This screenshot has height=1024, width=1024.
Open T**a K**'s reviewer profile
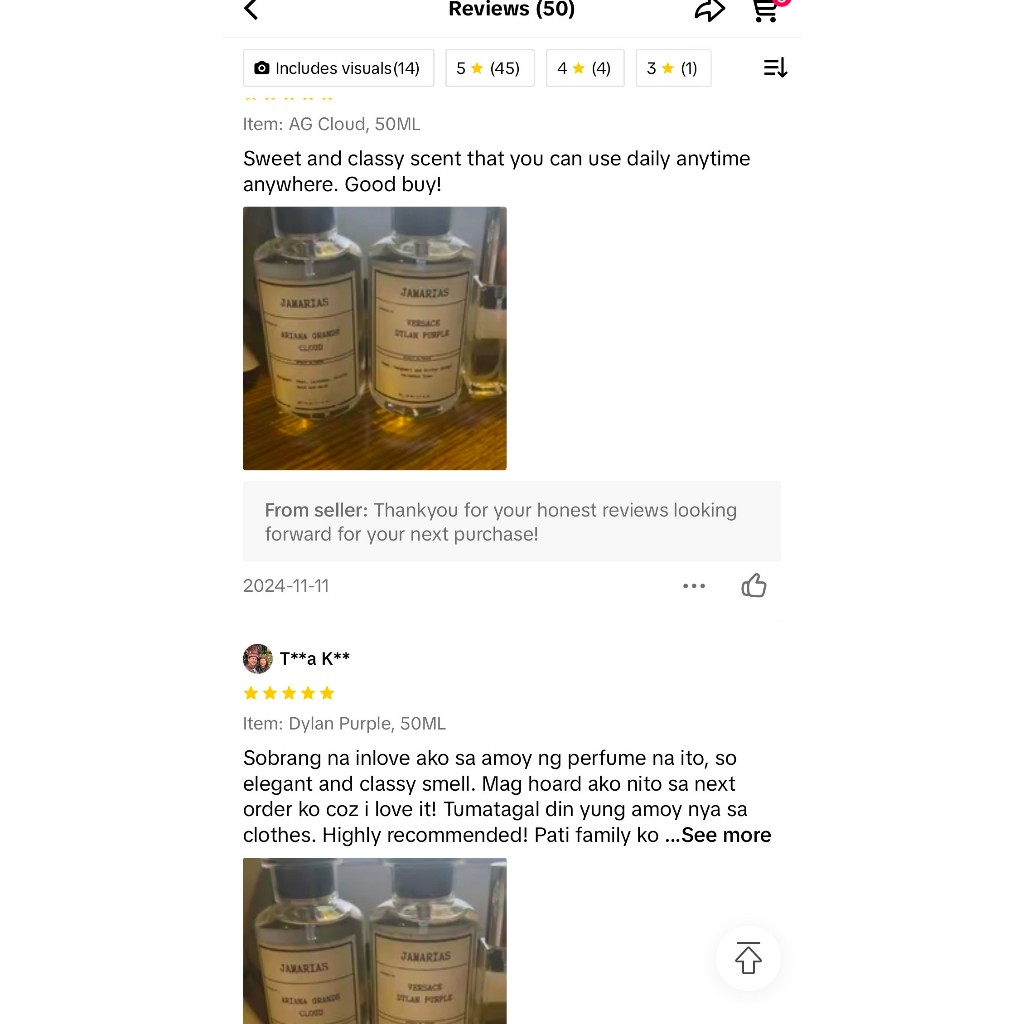(x=257, y=658)
